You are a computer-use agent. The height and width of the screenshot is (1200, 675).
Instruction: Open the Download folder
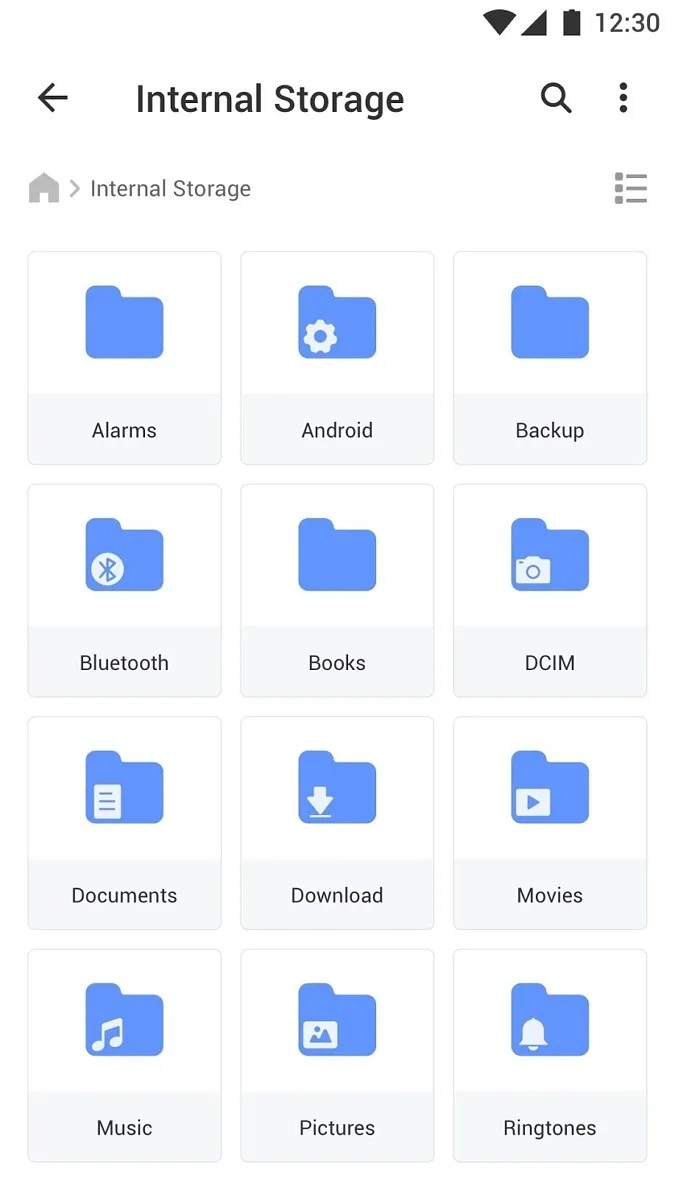coord(337,823)
